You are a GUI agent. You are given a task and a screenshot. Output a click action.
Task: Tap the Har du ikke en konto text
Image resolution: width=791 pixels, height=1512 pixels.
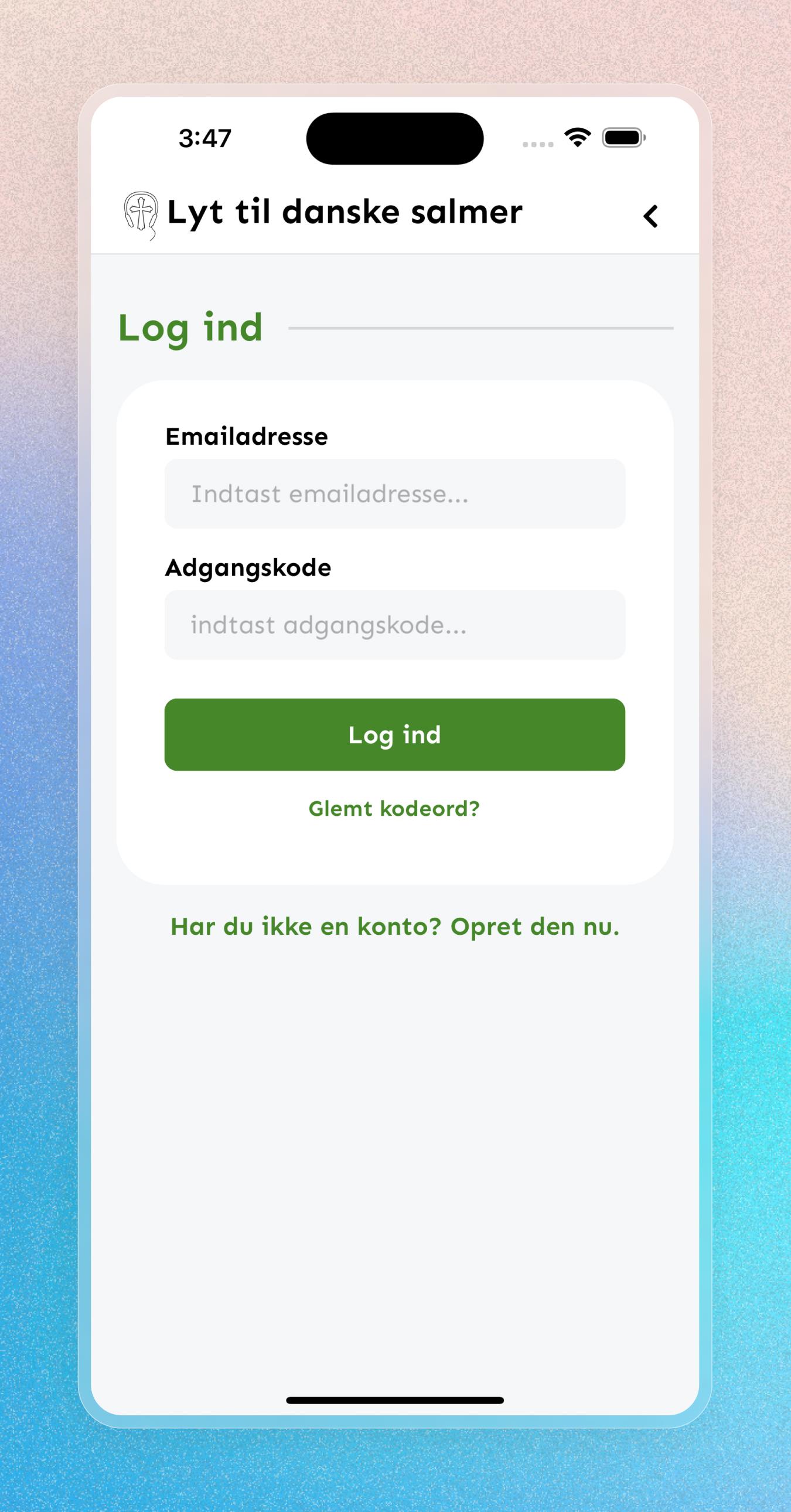click(305, 927)
